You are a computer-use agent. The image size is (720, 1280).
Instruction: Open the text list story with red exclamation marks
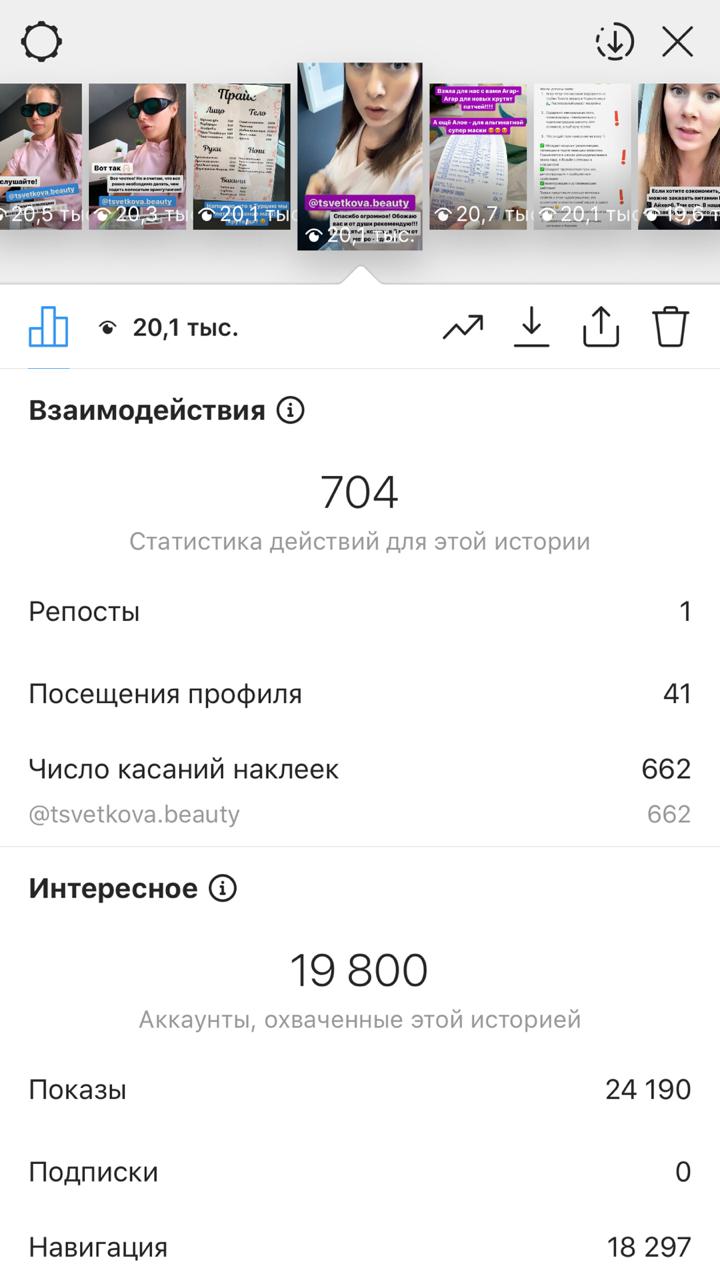coord(582,157)
